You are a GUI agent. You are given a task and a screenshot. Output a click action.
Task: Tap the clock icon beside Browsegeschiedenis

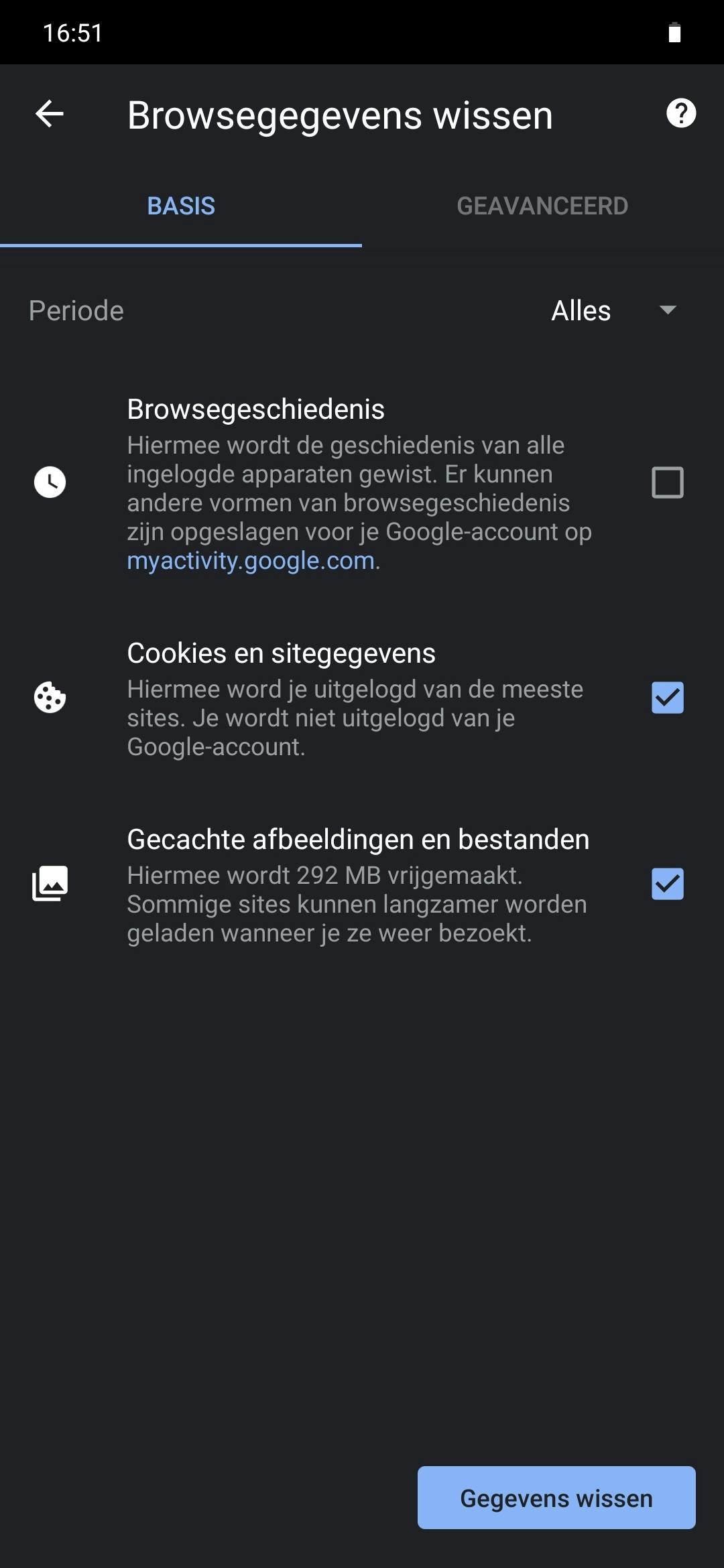click(50, 482)
